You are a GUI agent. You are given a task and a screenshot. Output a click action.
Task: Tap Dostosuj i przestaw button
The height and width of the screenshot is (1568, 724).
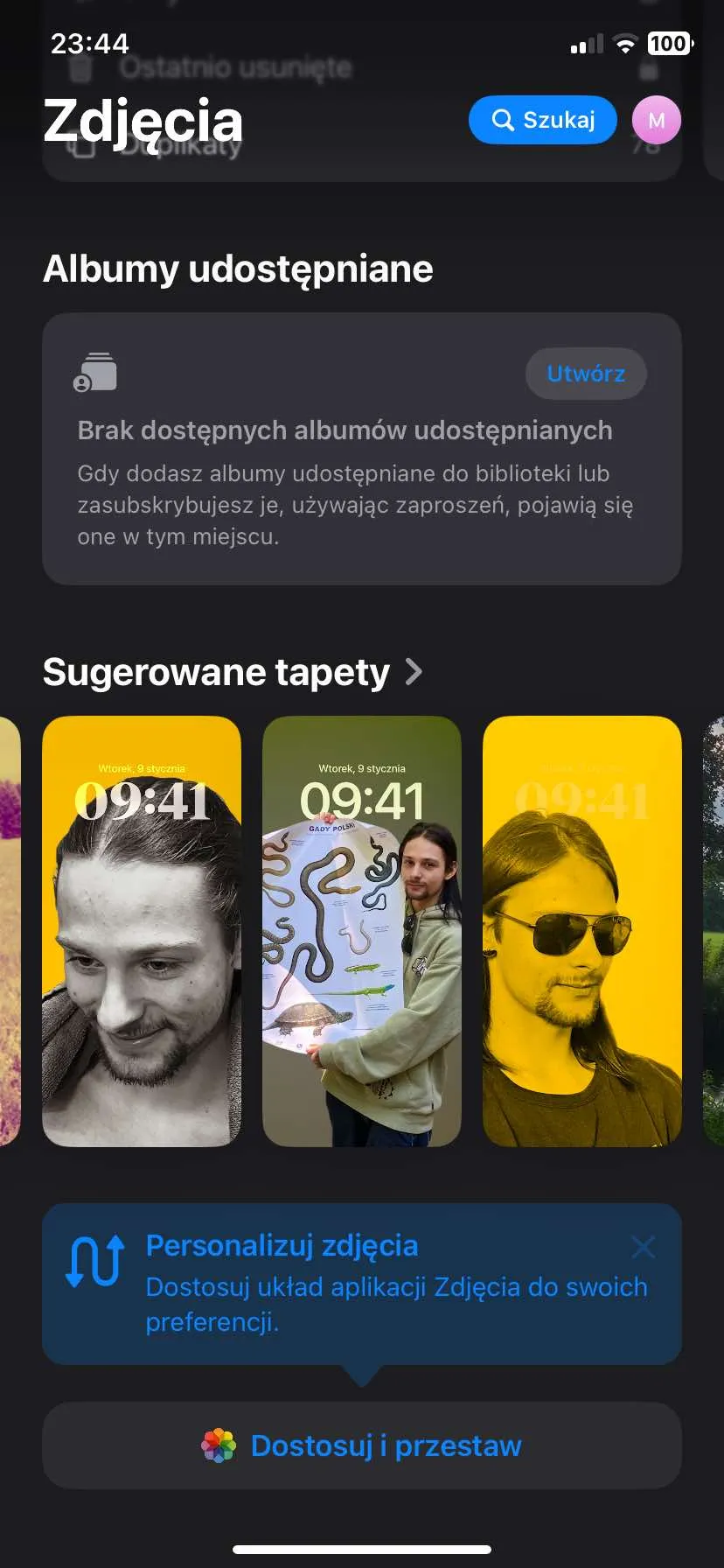pos(361,1445)
